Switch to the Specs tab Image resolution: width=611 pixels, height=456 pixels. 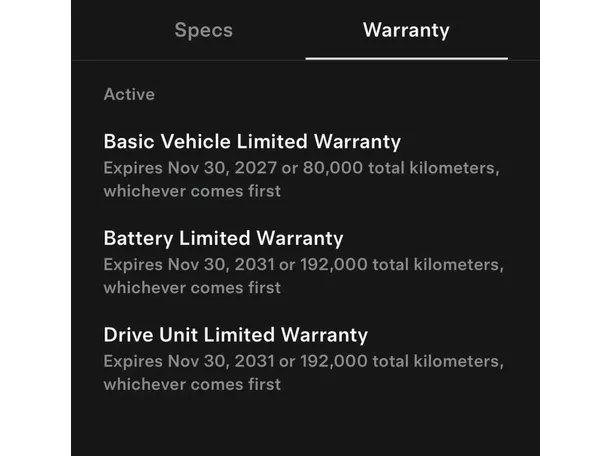pos(204,30)
